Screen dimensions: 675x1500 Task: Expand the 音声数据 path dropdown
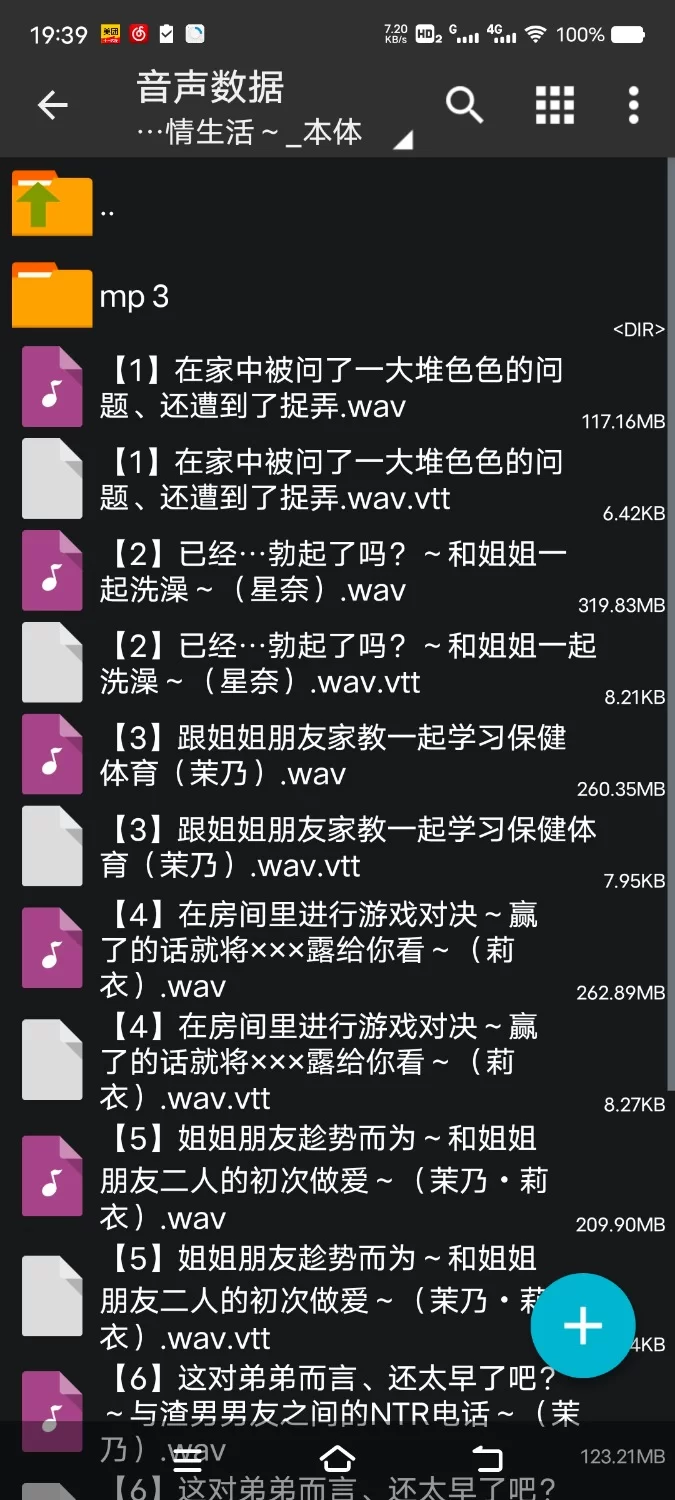coord(401,141)
